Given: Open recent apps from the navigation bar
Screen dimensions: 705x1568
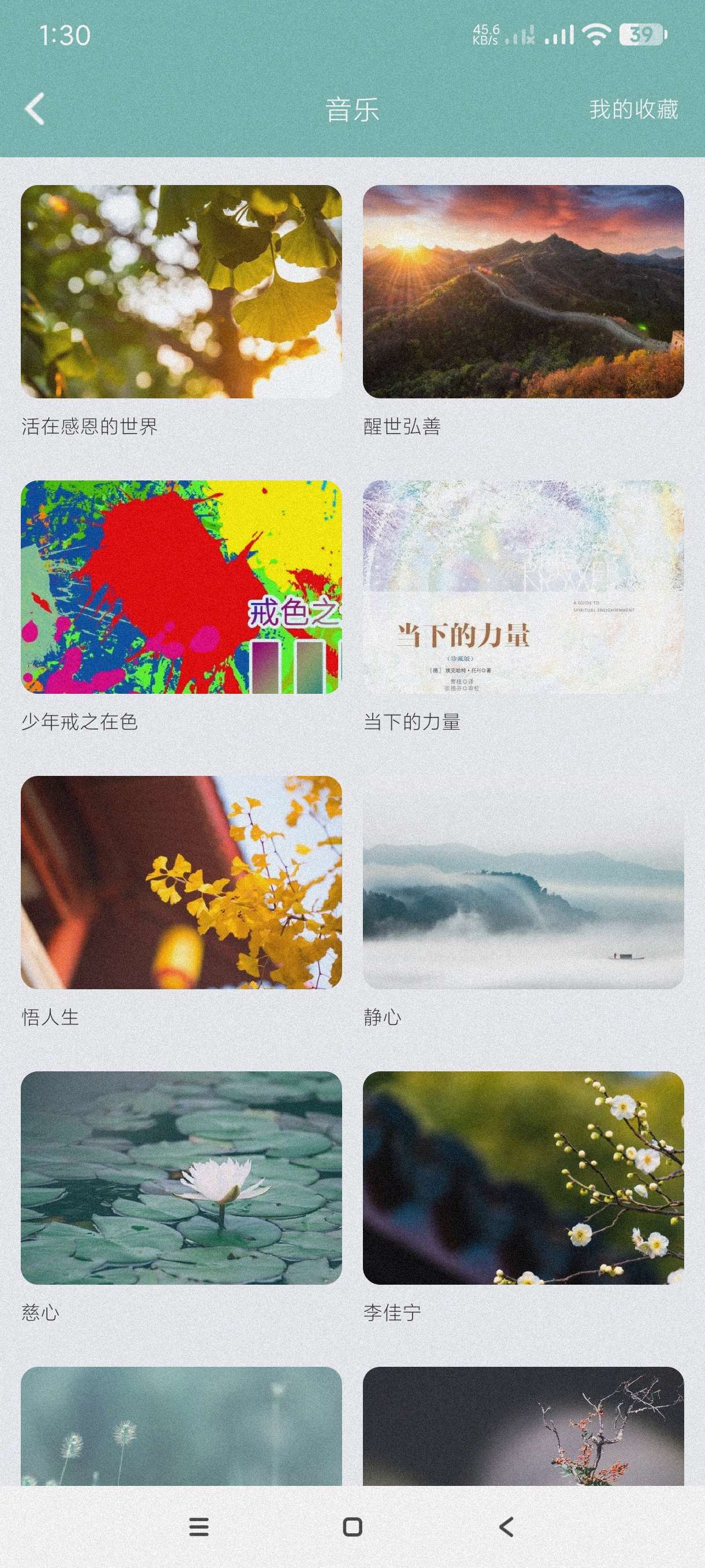Looking at the screenshot, I should click(x=199, y=1526).
